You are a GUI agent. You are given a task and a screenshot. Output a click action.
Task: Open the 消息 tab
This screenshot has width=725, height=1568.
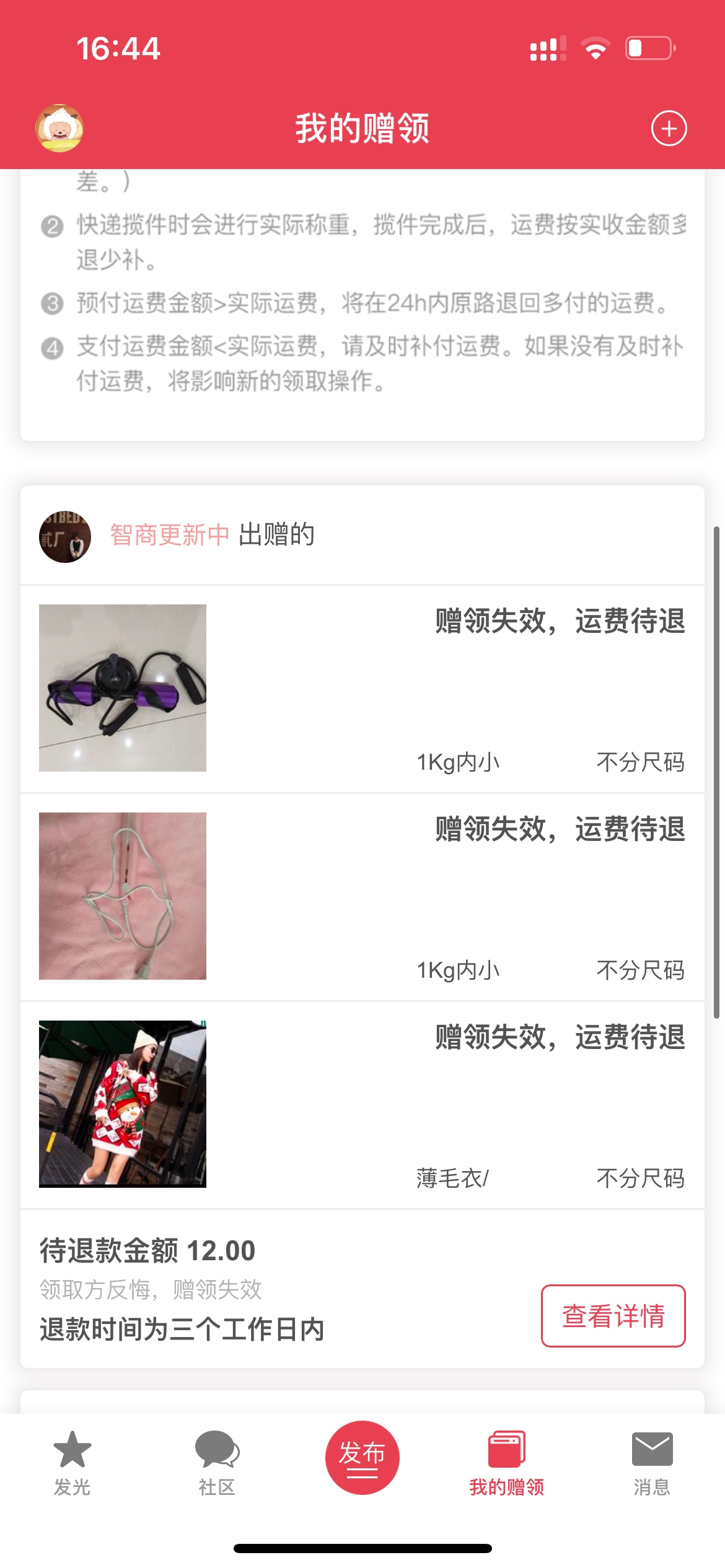[x=652, y=1463]
